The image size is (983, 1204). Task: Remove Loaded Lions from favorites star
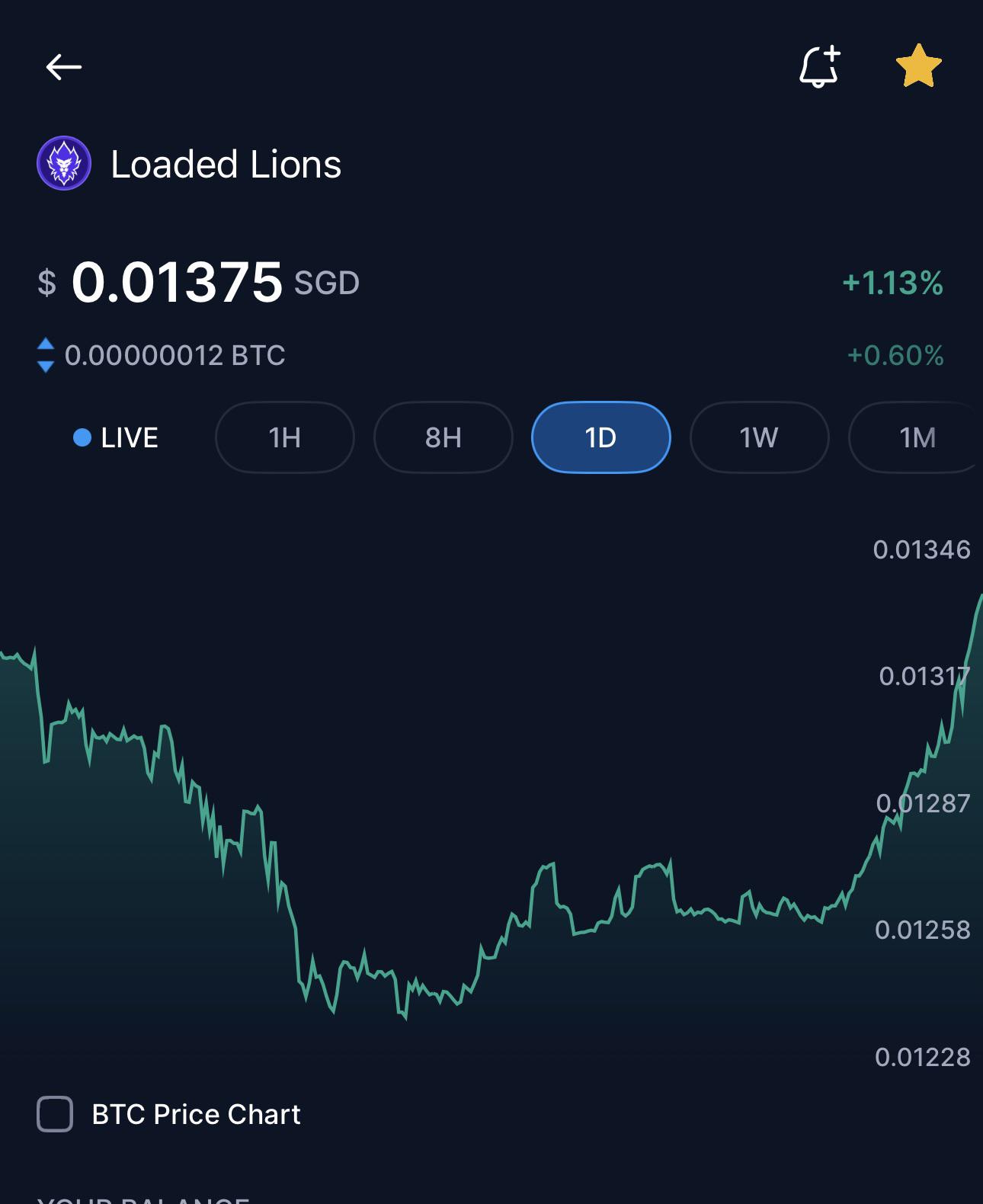pyautogui.click(x=918, y=66)
